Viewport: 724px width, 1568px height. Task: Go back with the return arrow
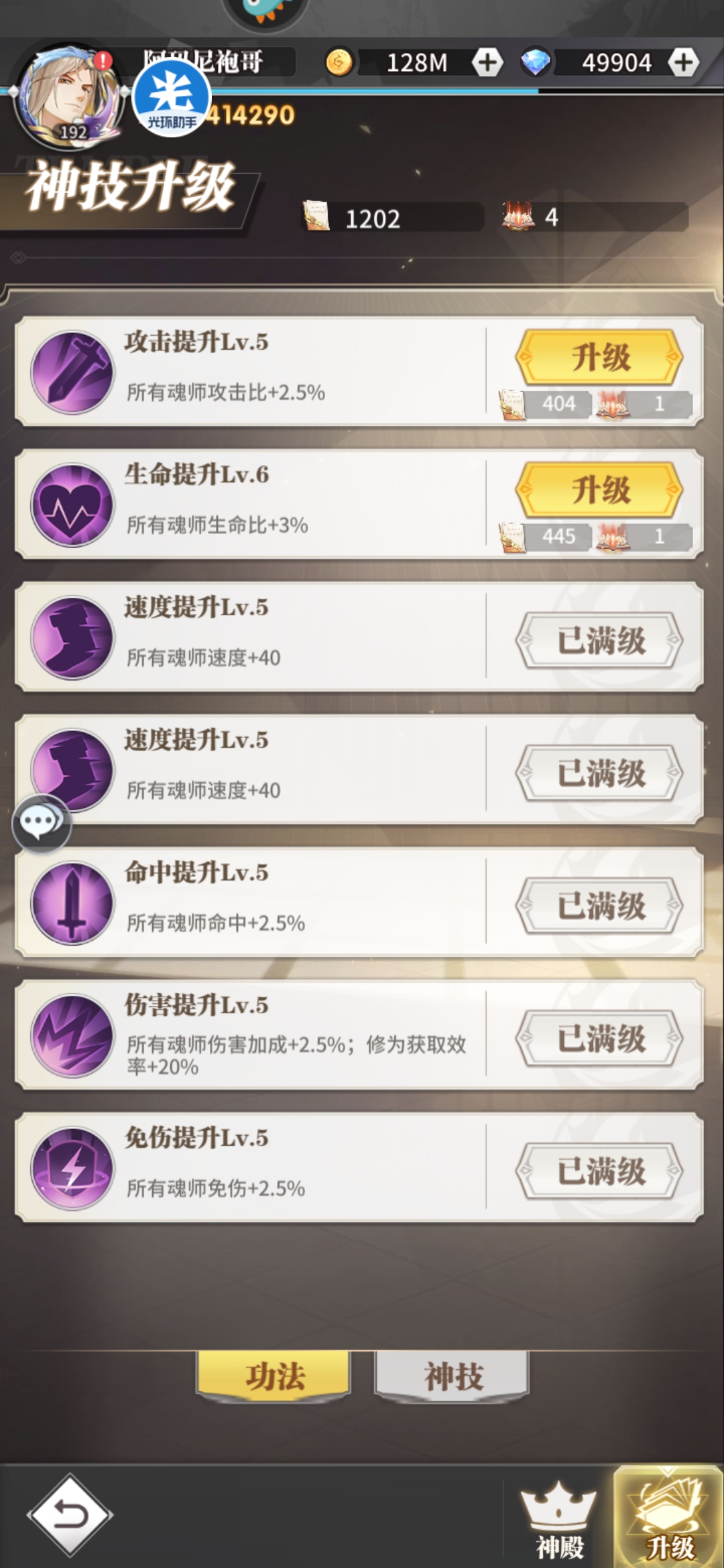(70, 1514)
